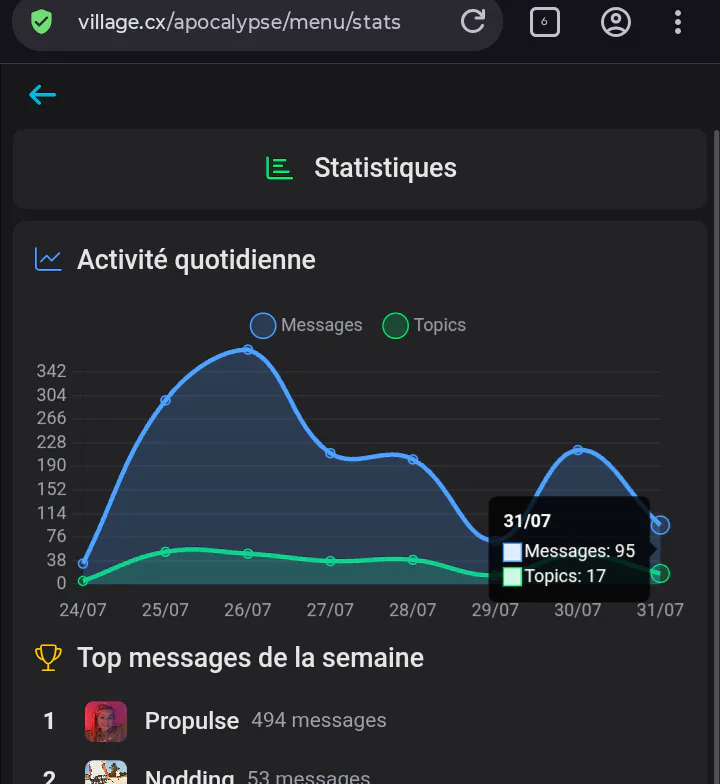Toggle the Messages series in the chart legend

[x=306, y=326]
